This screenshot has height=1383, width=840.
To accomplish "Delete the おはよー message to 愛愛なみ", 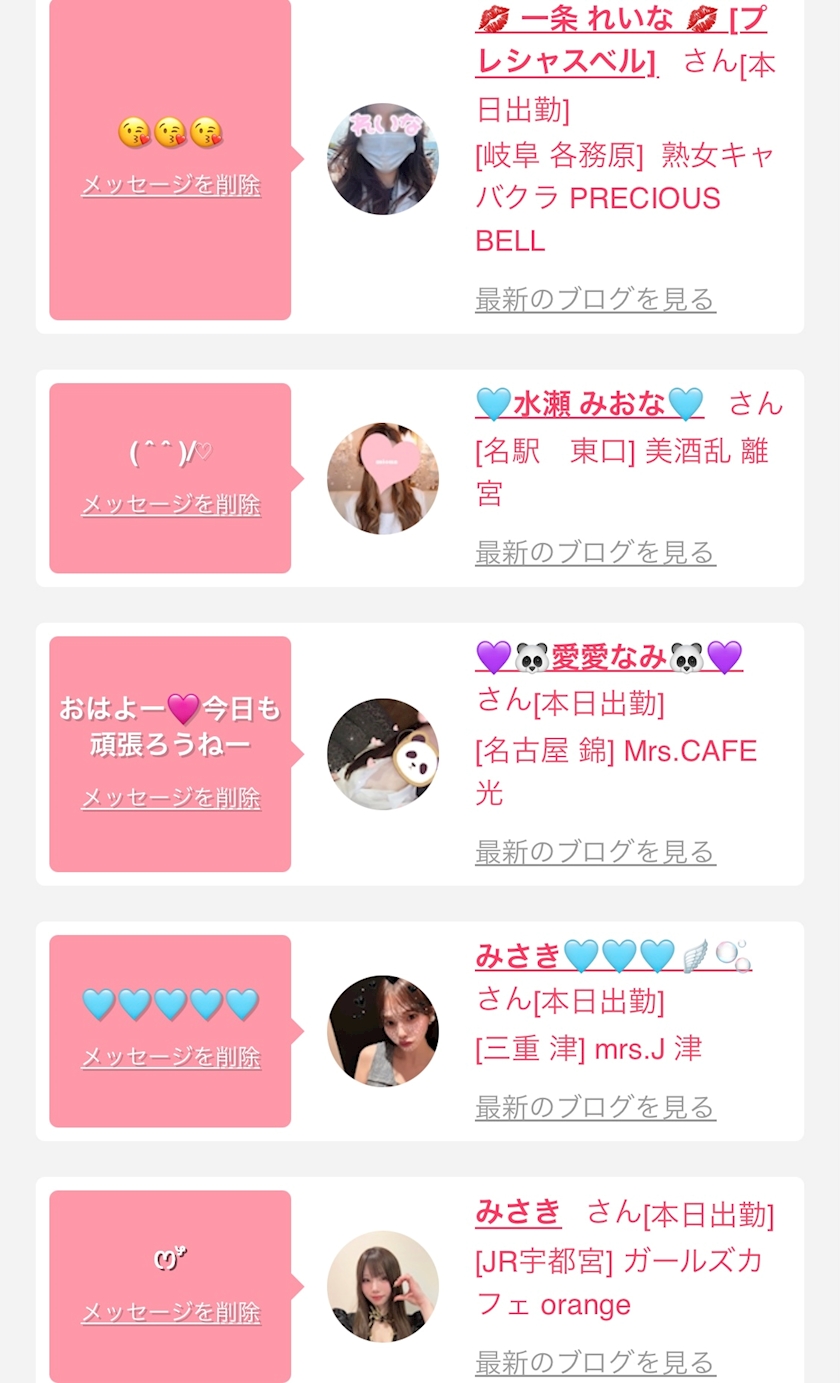I will [x=170, y=798].
